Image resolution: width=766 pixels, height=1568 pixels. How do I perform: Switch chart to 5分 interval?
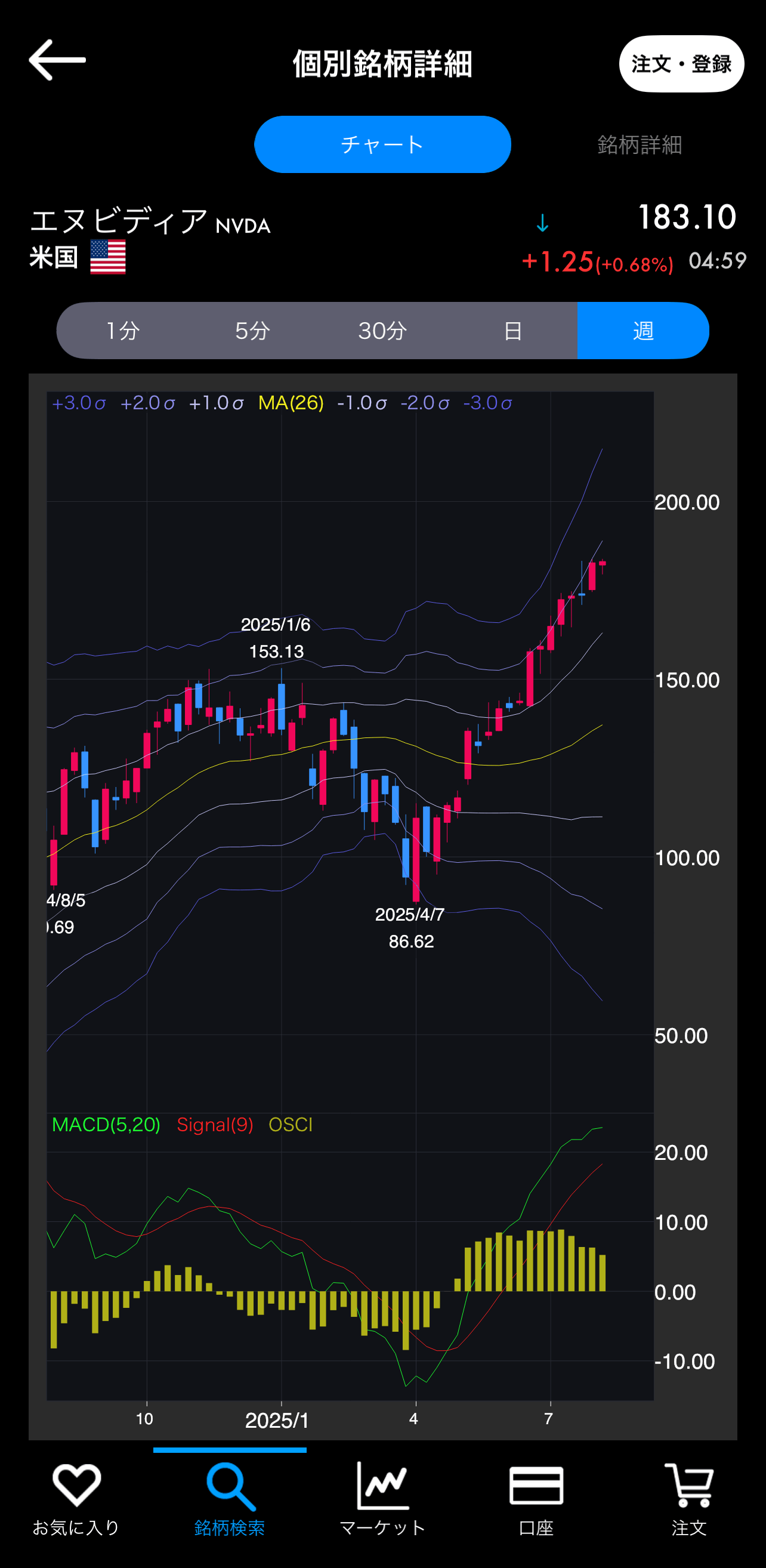[252, 331]
